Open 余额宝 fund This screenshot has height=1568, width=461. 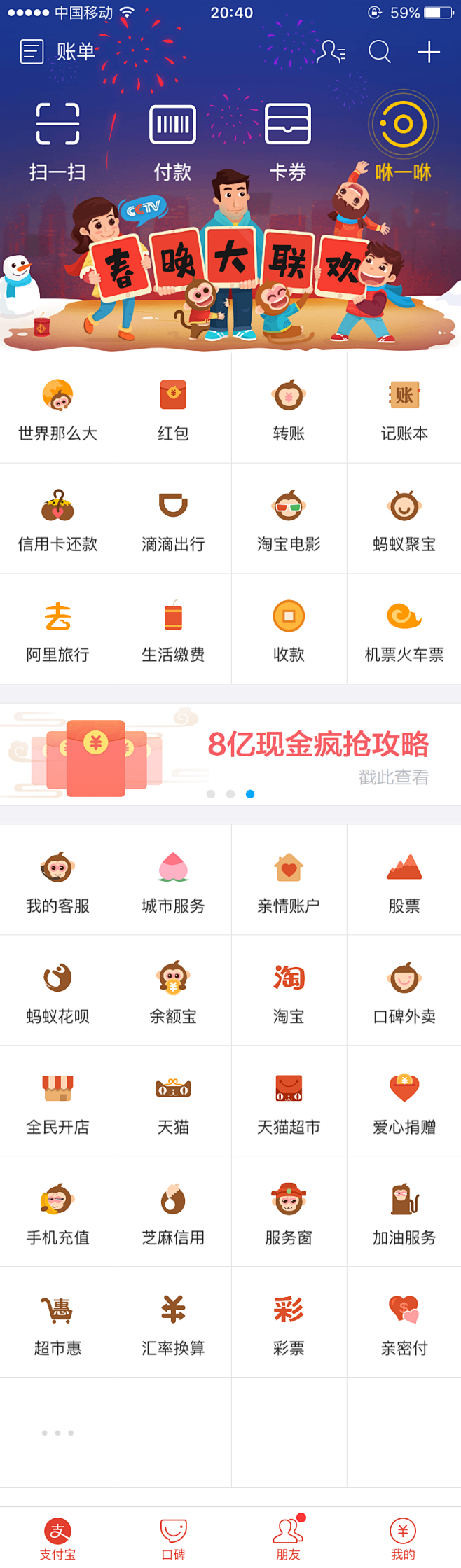coord(173,991)
